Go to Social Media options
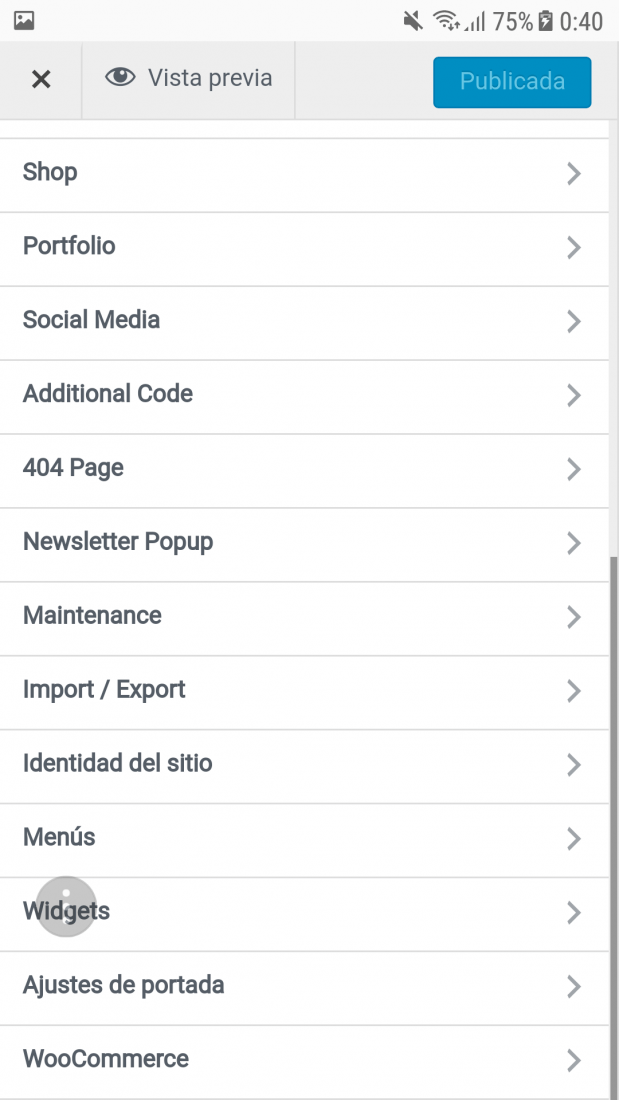619x1100 pixels. (x=304, y=323)
